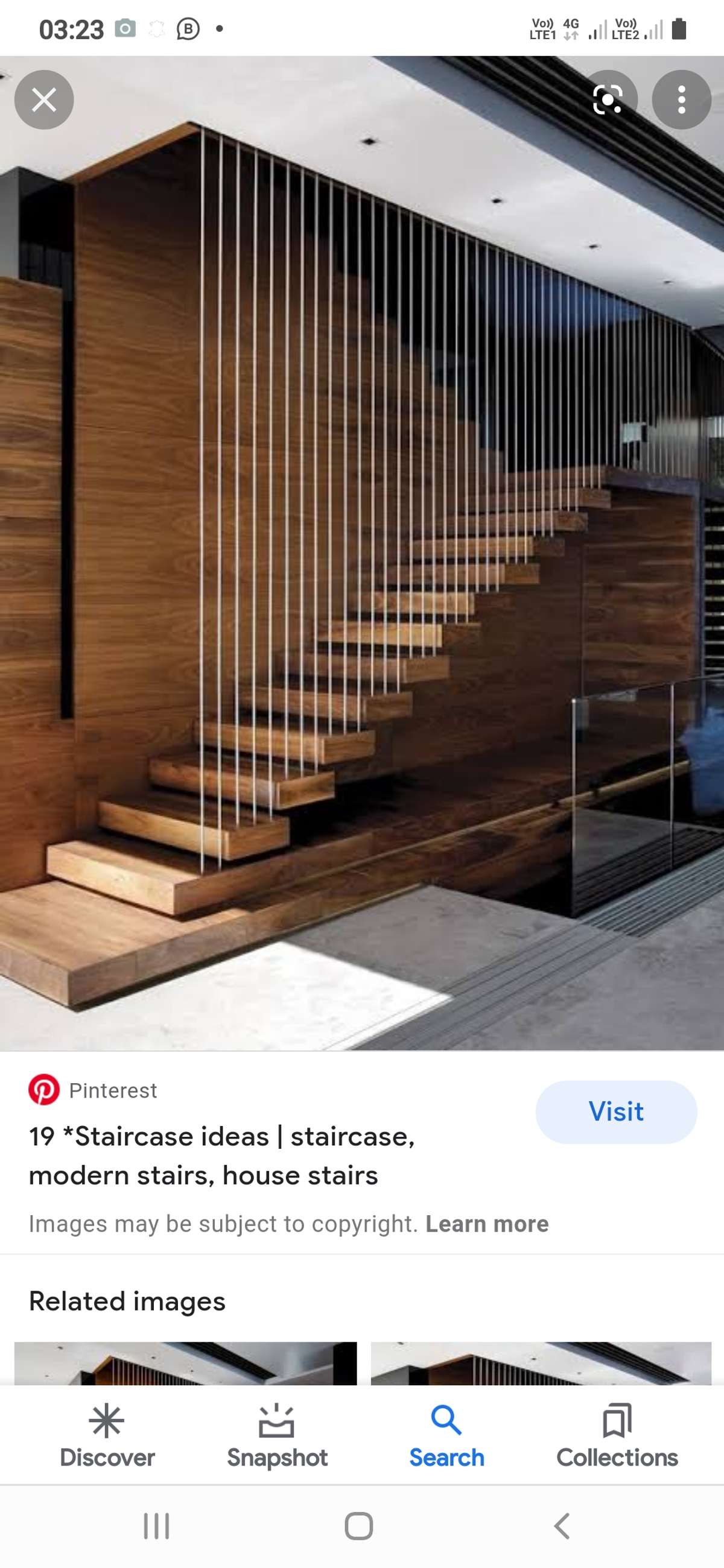This screenshot has width=724, height=1568.
Task: Tap the system back button
Action: pyautogui.click(x=562, y=1526)
